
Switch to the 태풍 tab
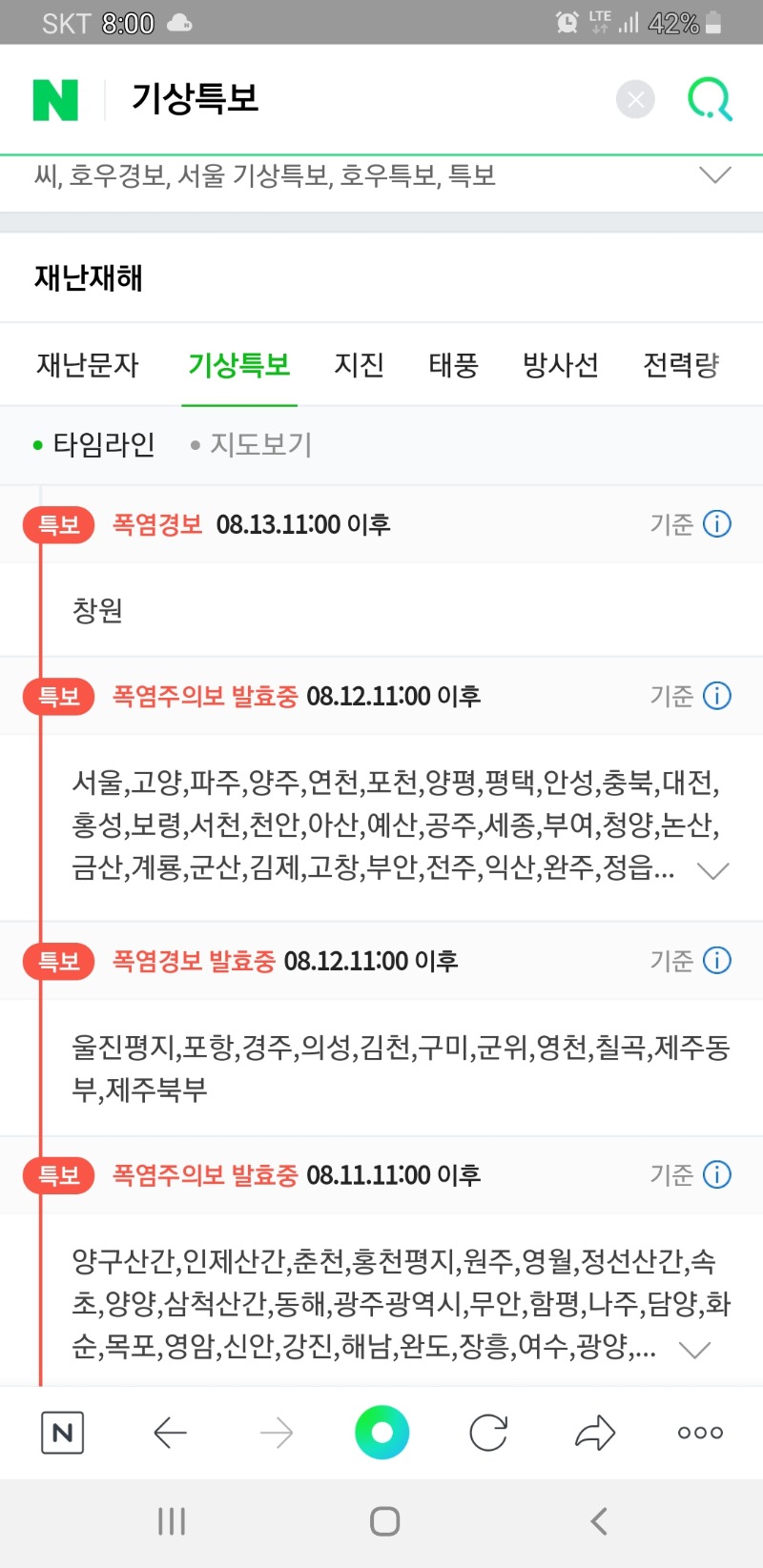pos(453,365)
